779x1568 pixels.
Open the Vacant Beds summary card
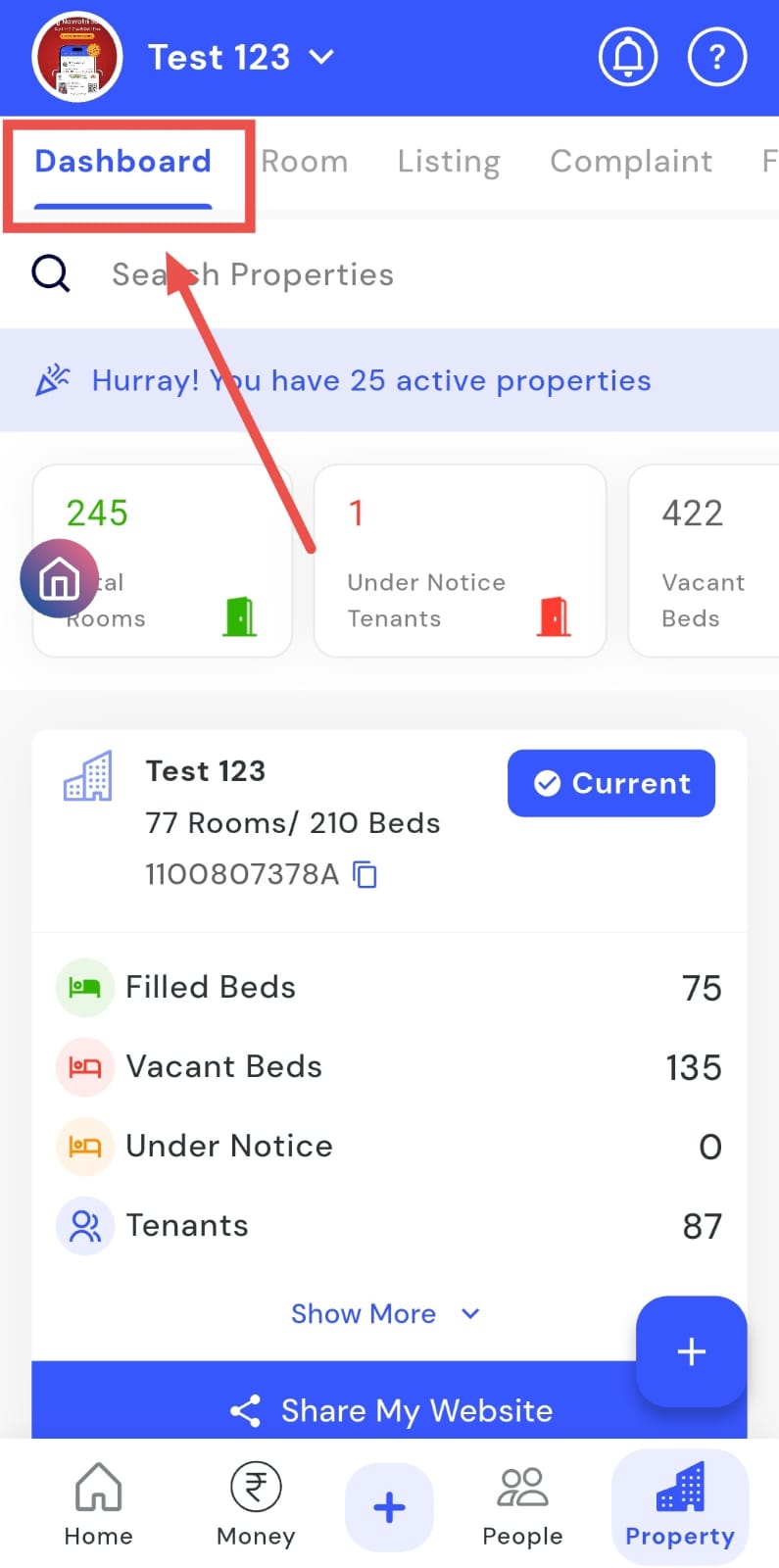coord(703,561)
